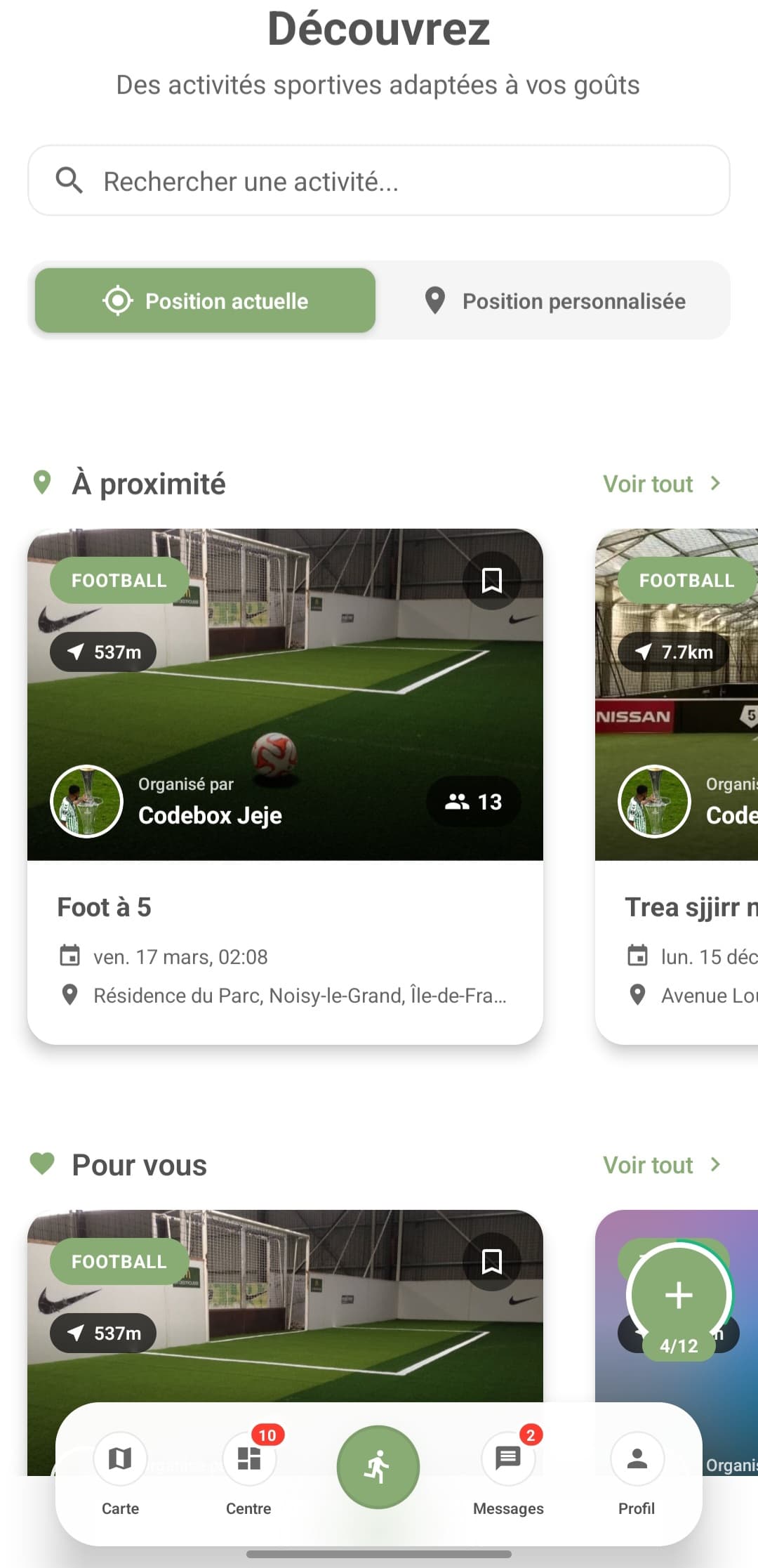Image resolution: width=758 pixels, height=1568 pixels.
Task: Bookmark the football card in Pour vous
Action: pos(491,1262)
